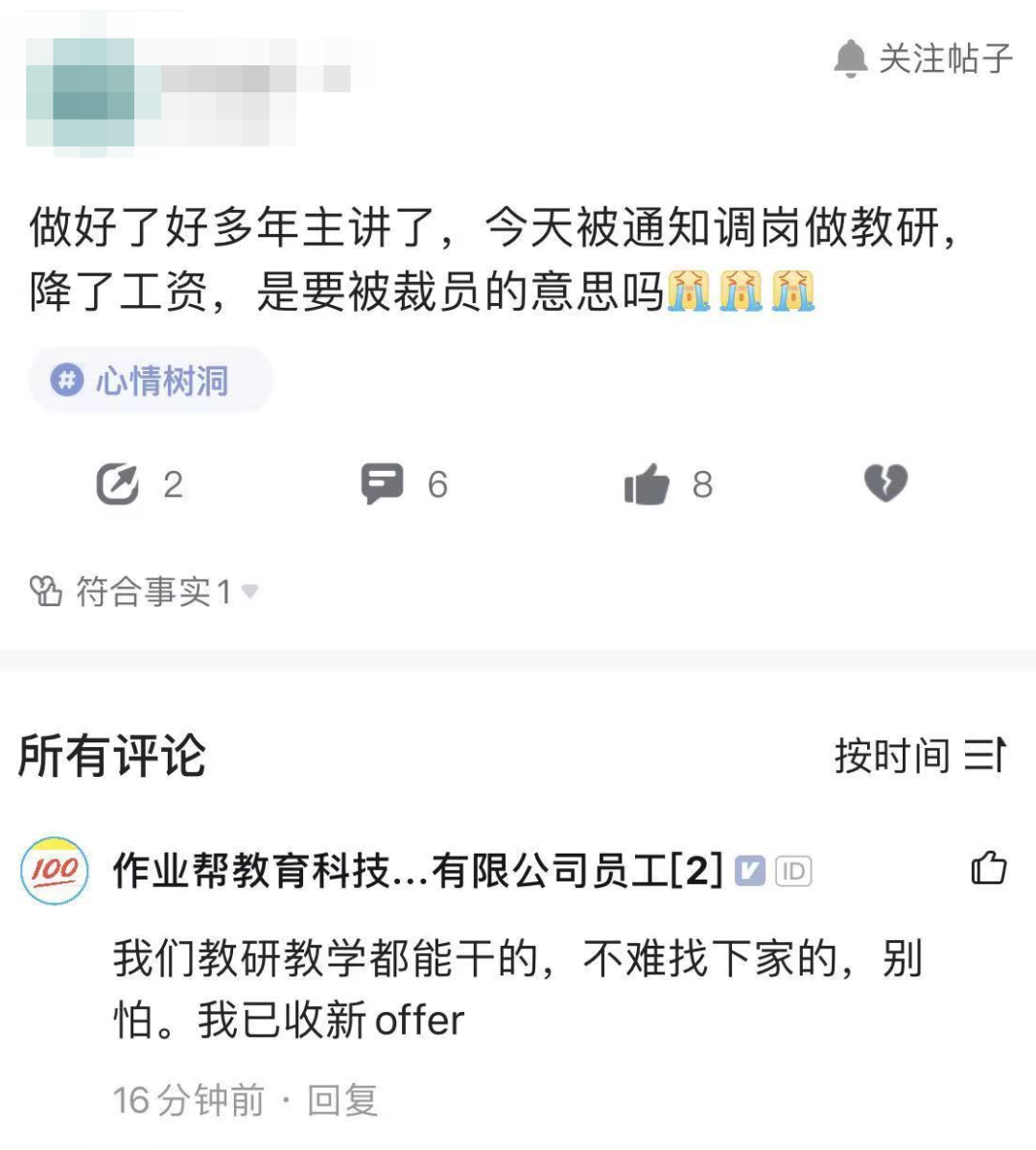Share this post

click(119, 483)
